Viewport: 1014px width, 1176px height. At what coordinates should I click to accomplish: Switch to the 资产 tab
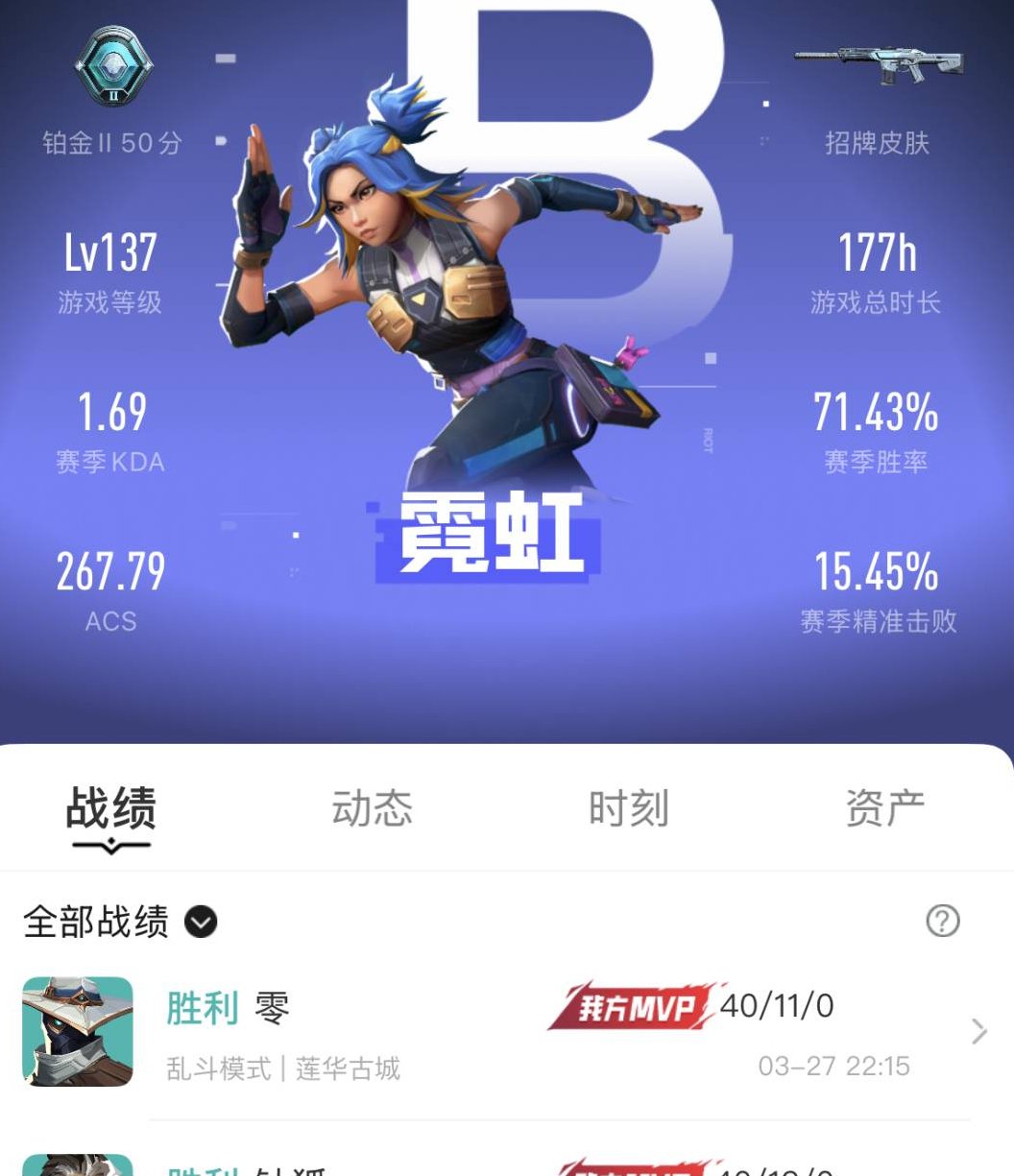coord(884,807)
